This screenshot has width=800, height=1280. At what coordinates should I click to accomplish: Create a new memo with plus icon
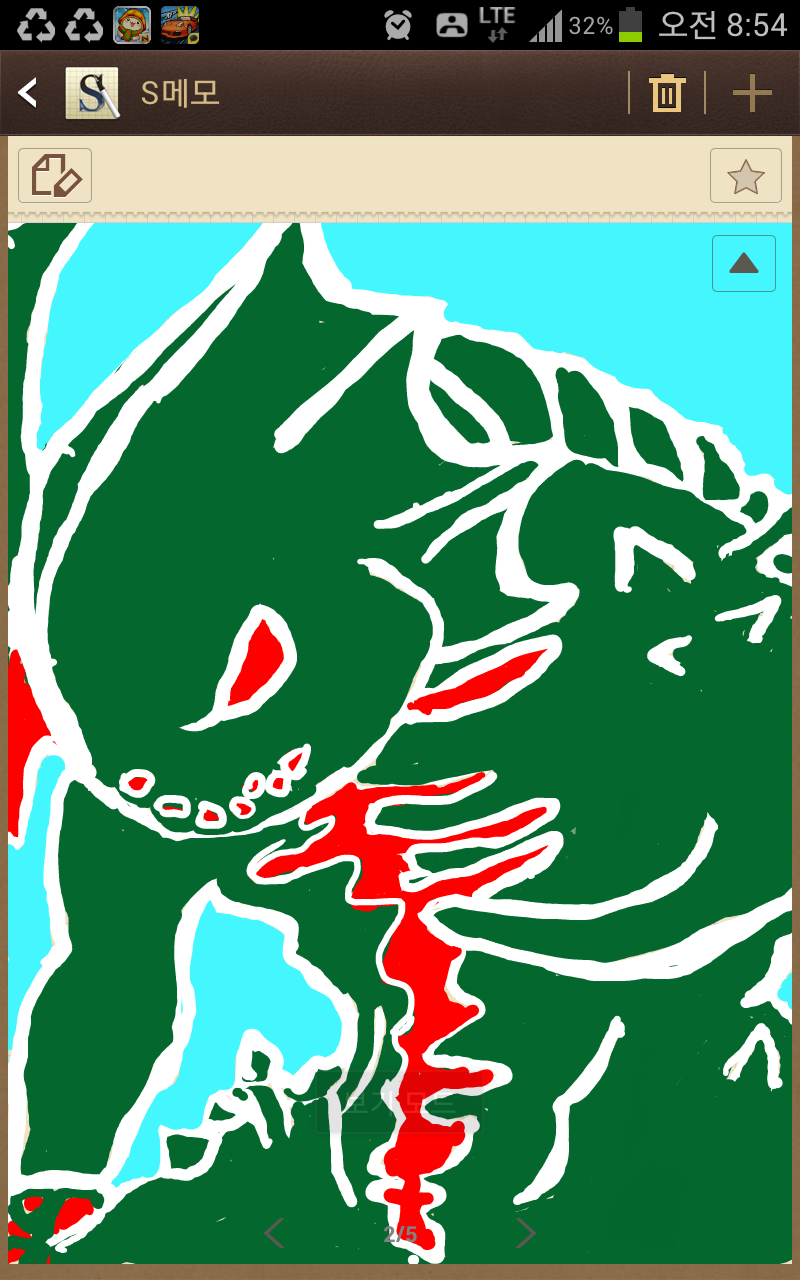(x=752, y=94)
